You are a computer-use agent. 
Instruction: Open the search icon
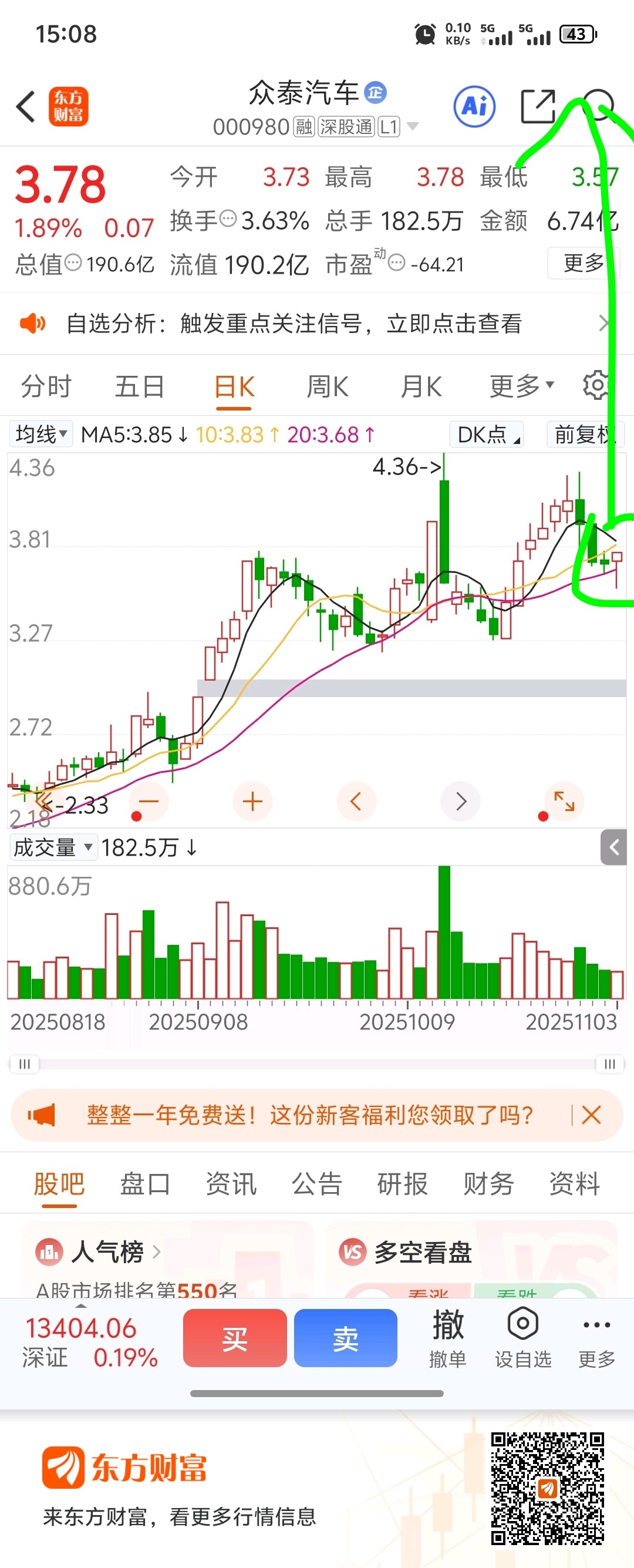tap(600, 105)
